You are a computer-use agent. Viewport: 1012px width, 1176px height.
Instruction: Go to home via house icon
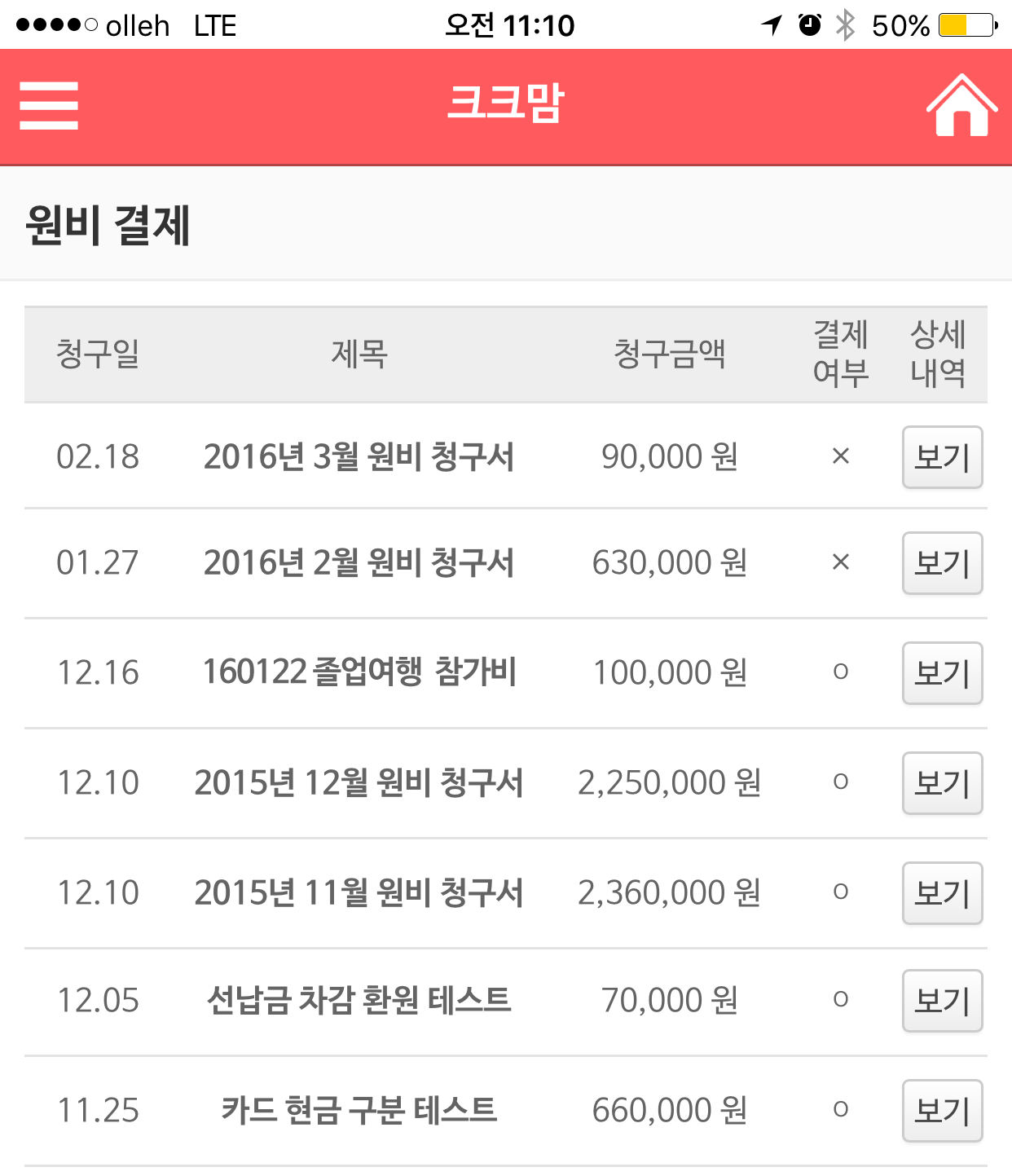point(961,106)
